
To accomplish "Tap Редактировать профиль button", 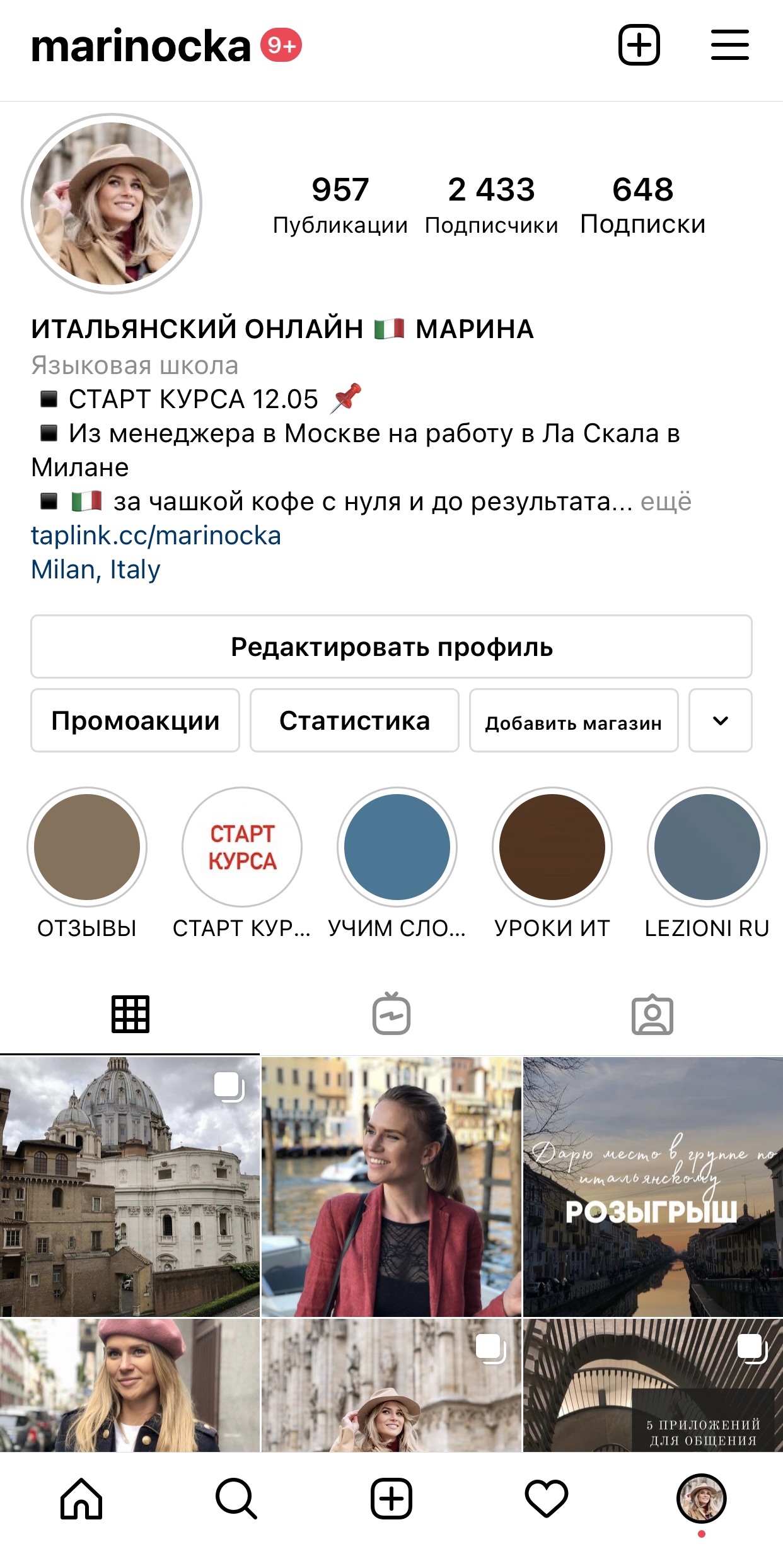I will tap(391, 647).
